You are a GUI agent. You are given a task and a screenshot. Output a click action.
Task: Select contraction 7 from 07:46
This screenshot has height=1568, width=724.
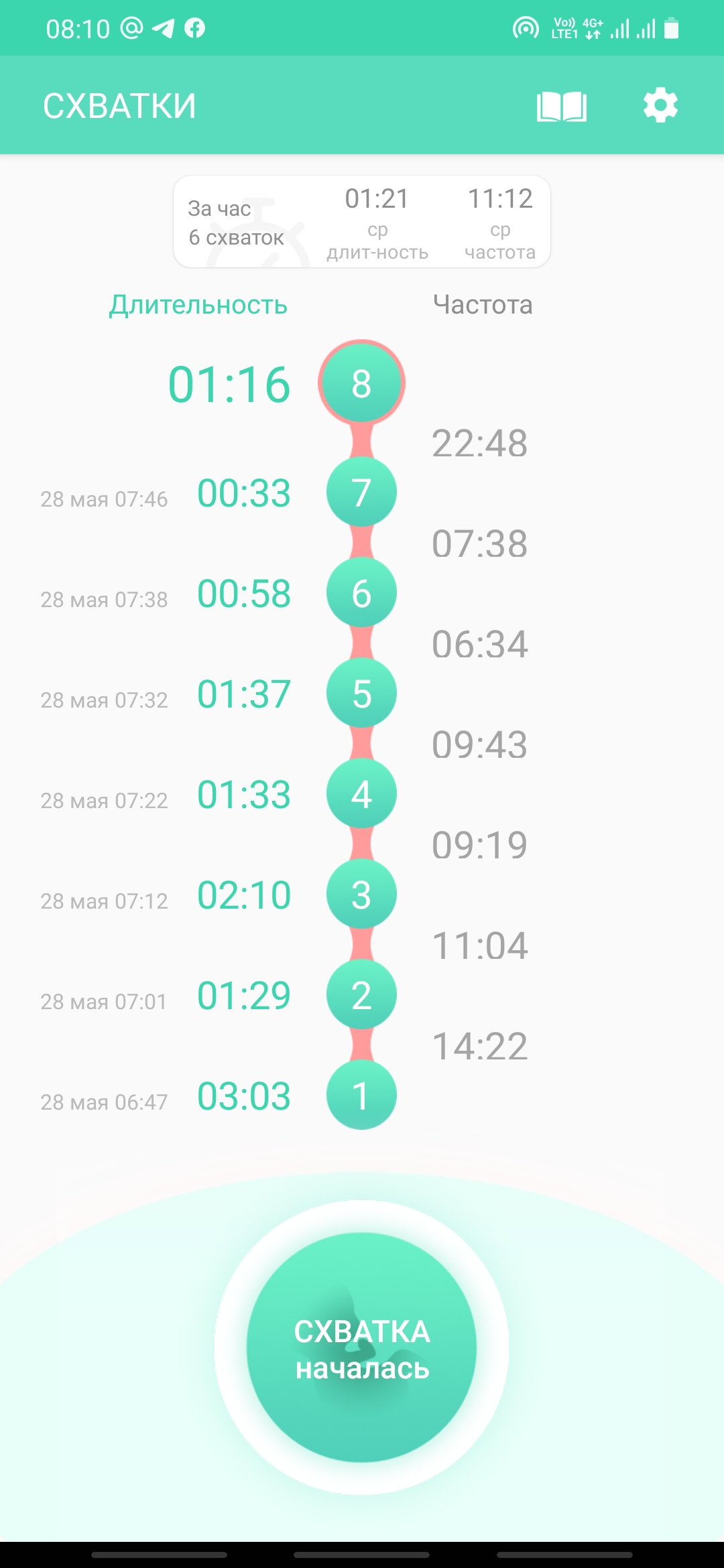[x=361, y=493]
